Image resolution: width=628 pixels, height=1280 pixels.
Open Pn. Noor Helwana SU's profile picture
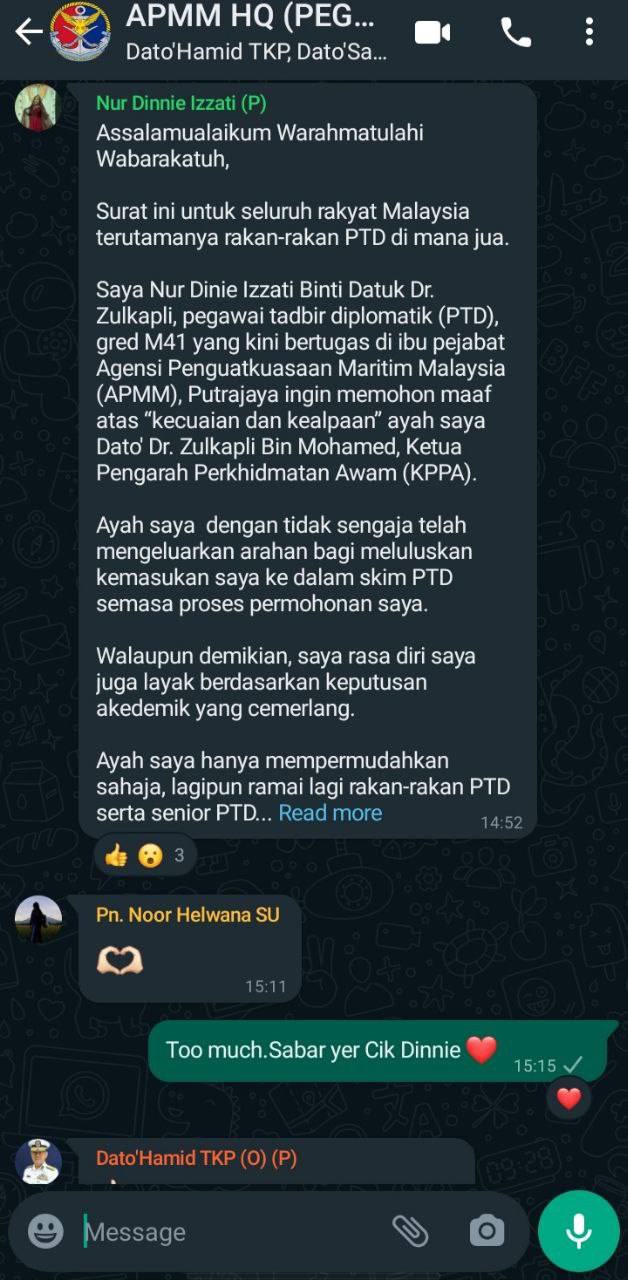click(39, 919)
